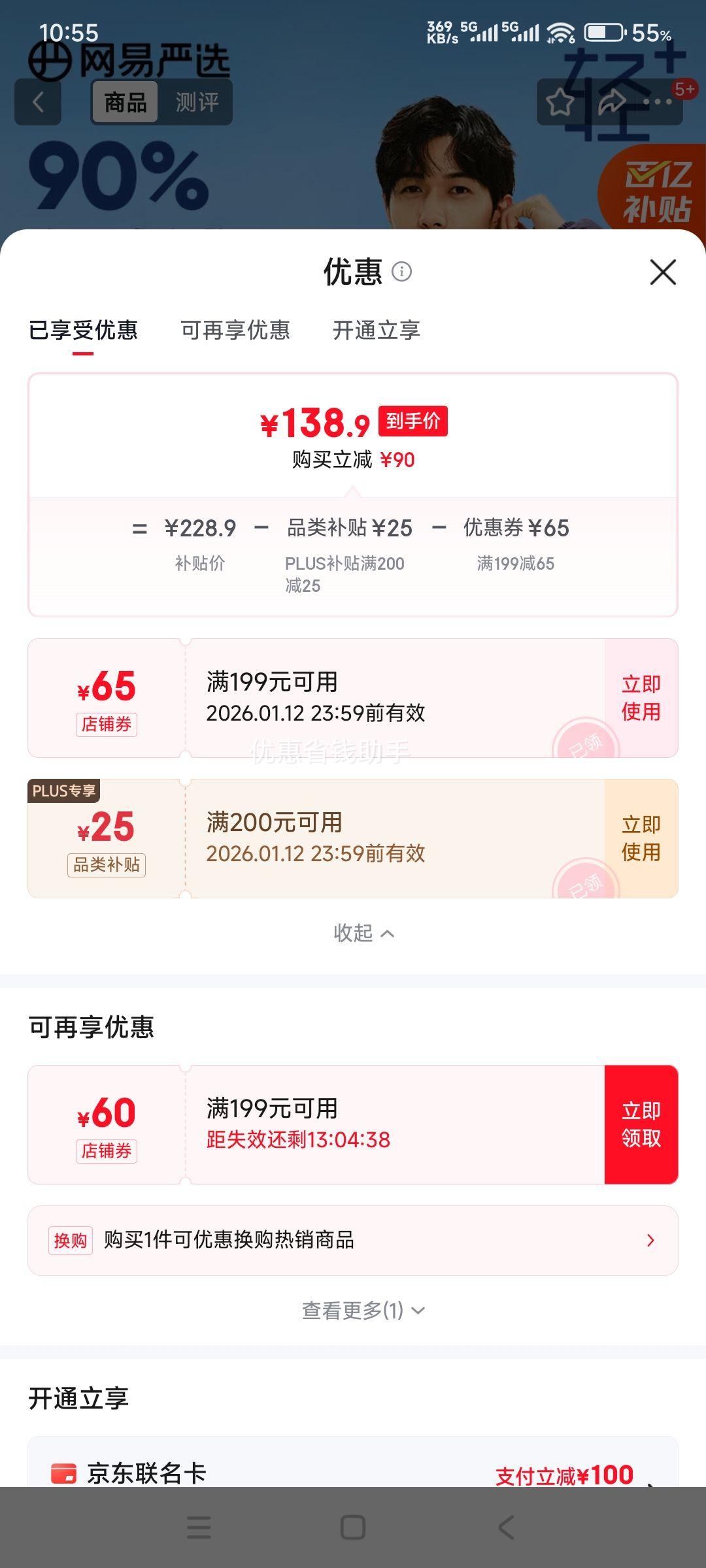The width and height of the screenshot is (706, 1568).
Task: Close the 优惠 popup with the X
Action: pyautogui.click(x=663, y=272)
